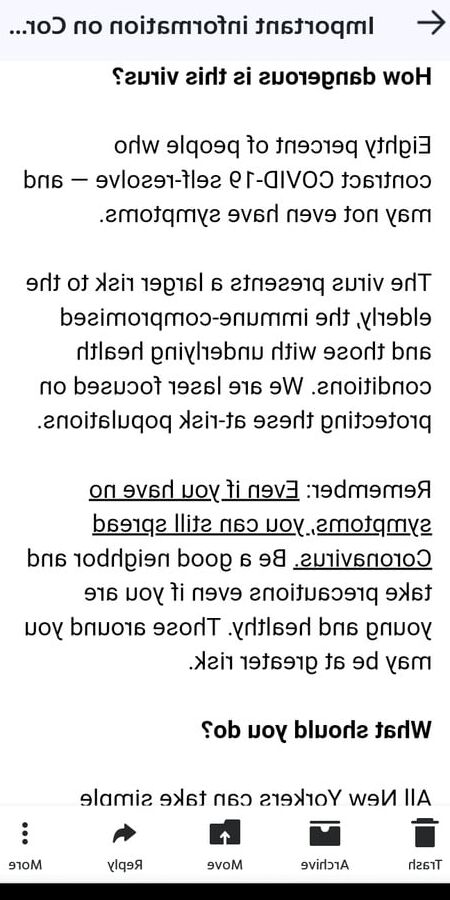Open the More options menu
The width and height of the screenshot is (450, 900).
(25, 844)
